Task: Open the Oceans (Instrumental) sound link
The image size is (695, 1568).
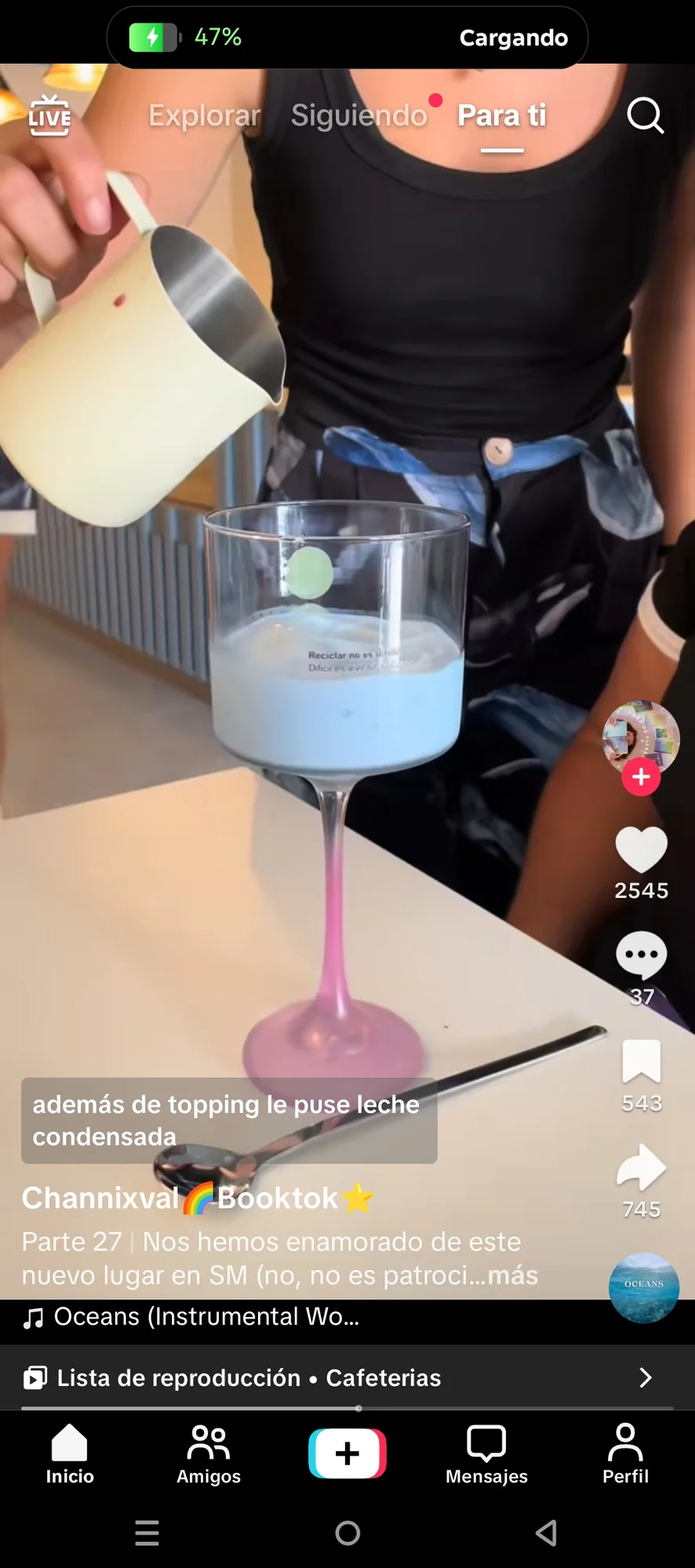Action: click(206, 1317)
